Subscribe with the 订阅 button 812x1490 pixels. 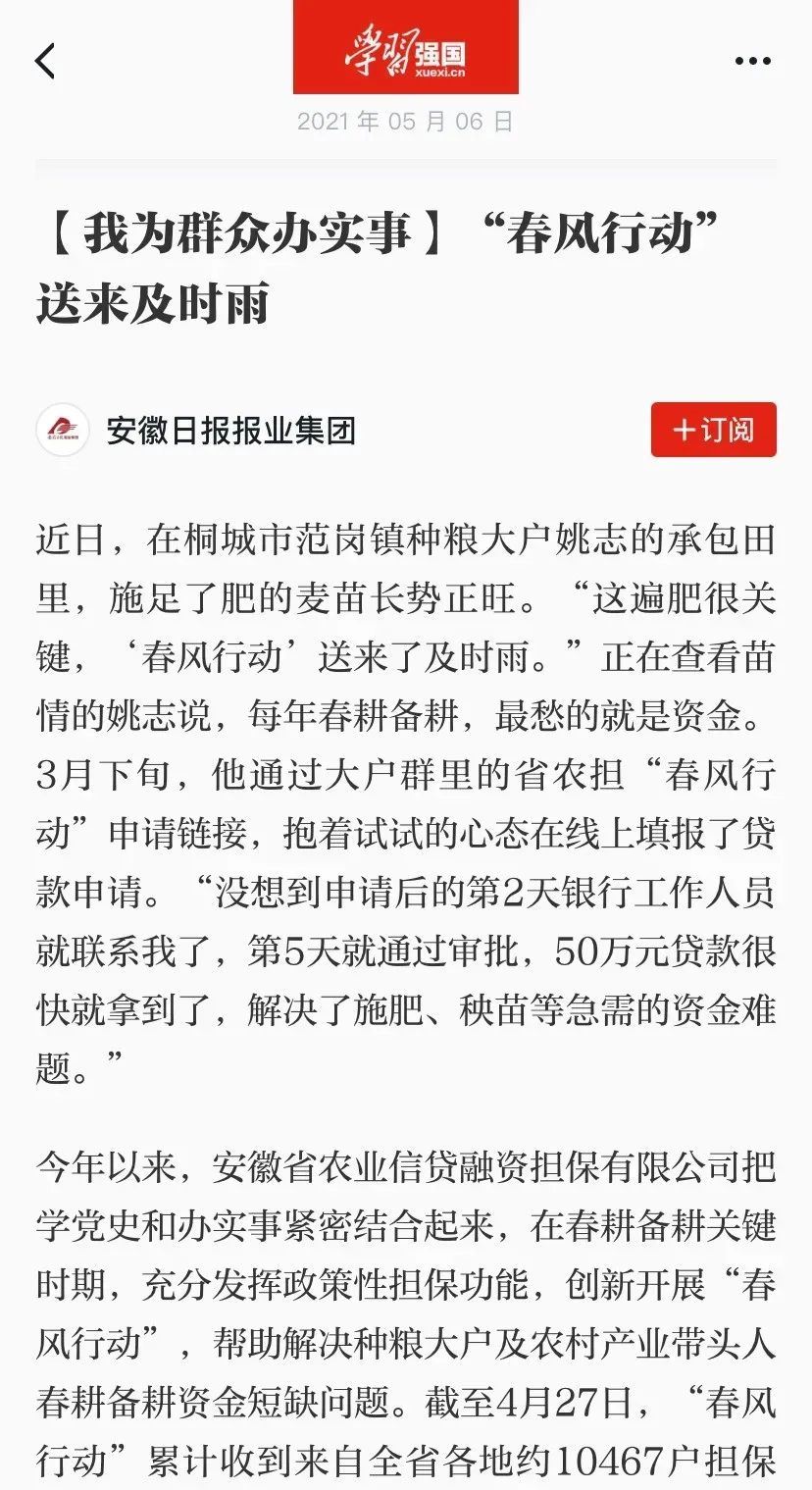[x=713, y=430]
